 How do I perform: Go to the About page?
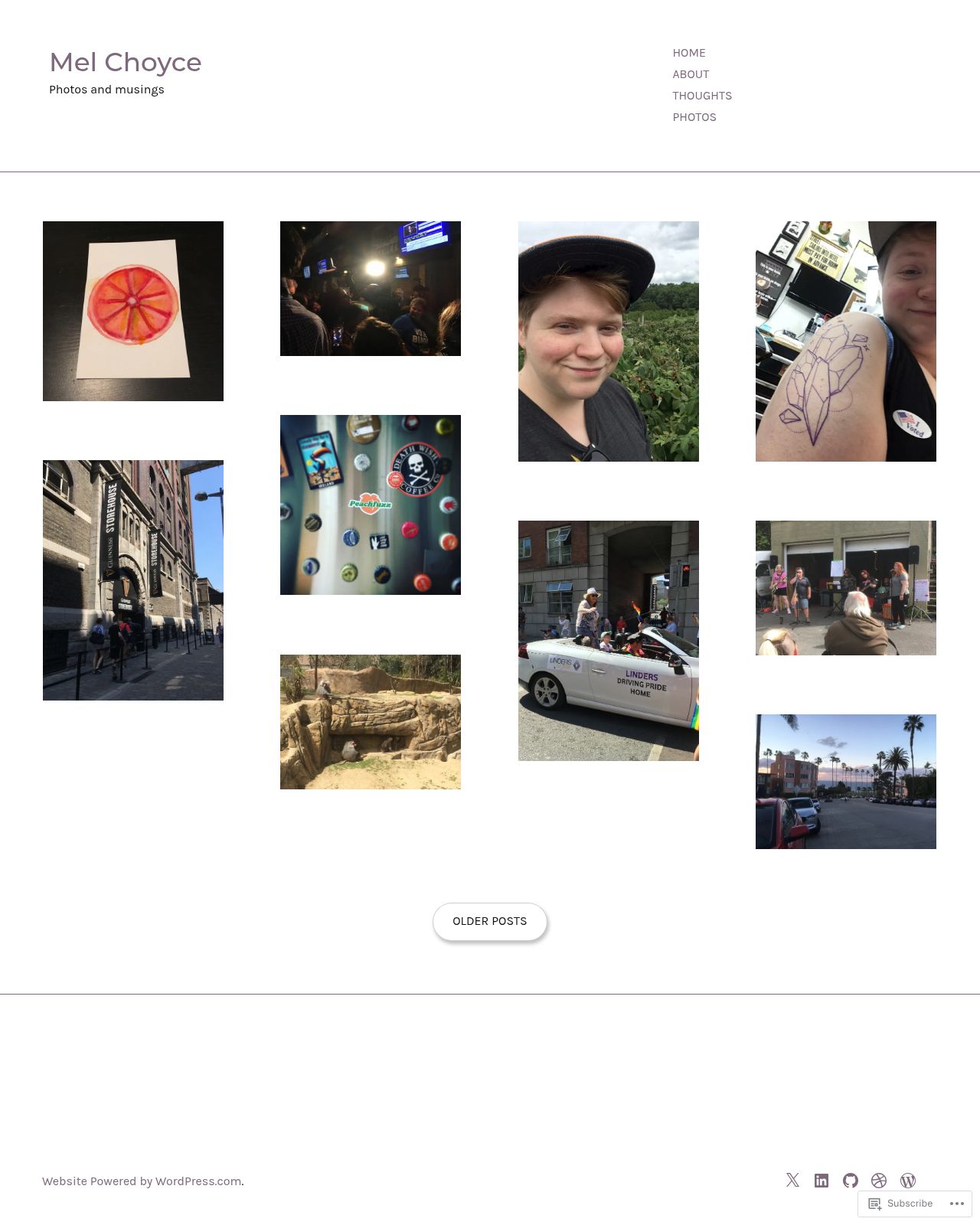[x=691, y=74]
